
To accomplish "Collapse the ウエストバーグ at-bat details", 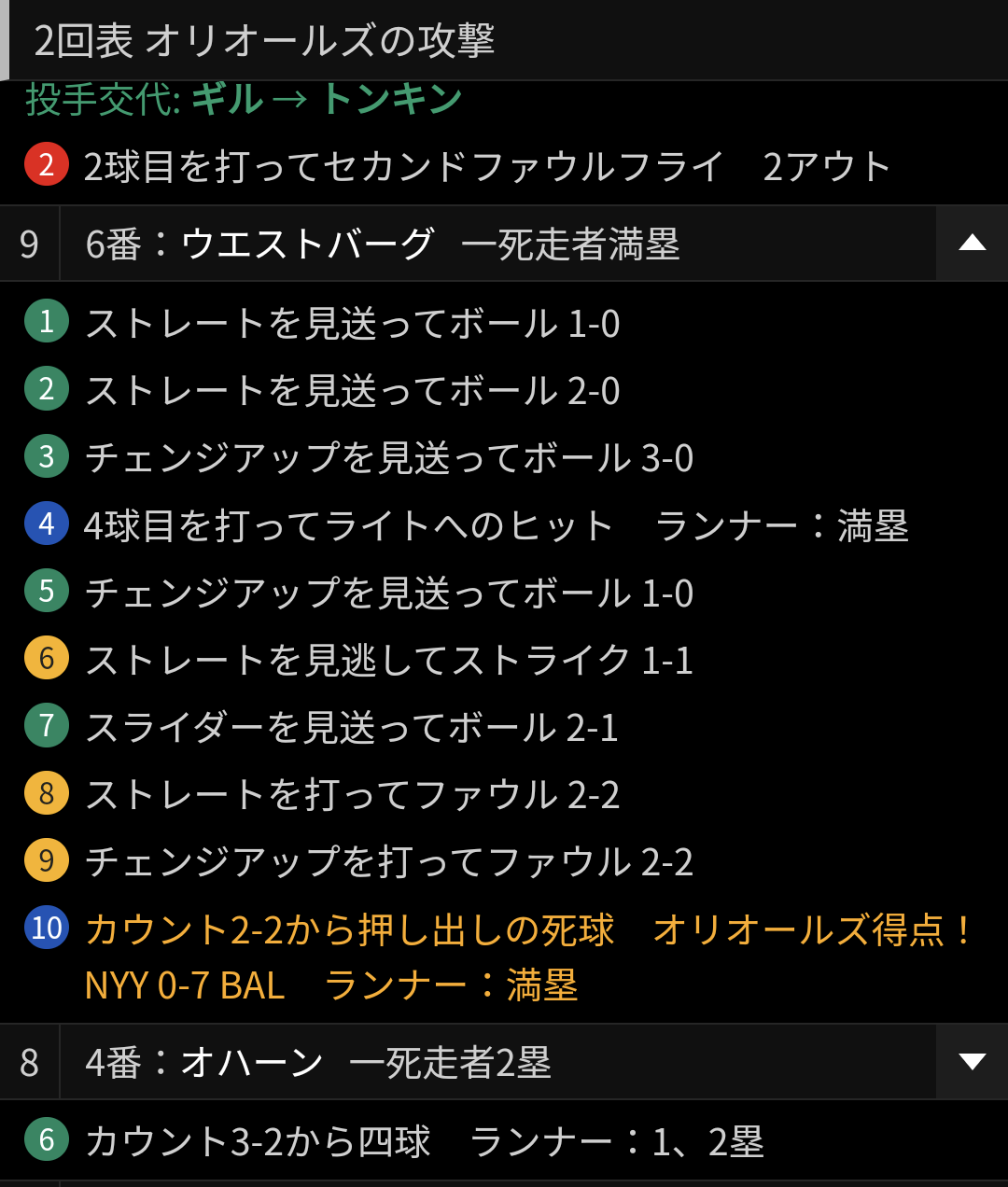I will click(x=972, y=244).
